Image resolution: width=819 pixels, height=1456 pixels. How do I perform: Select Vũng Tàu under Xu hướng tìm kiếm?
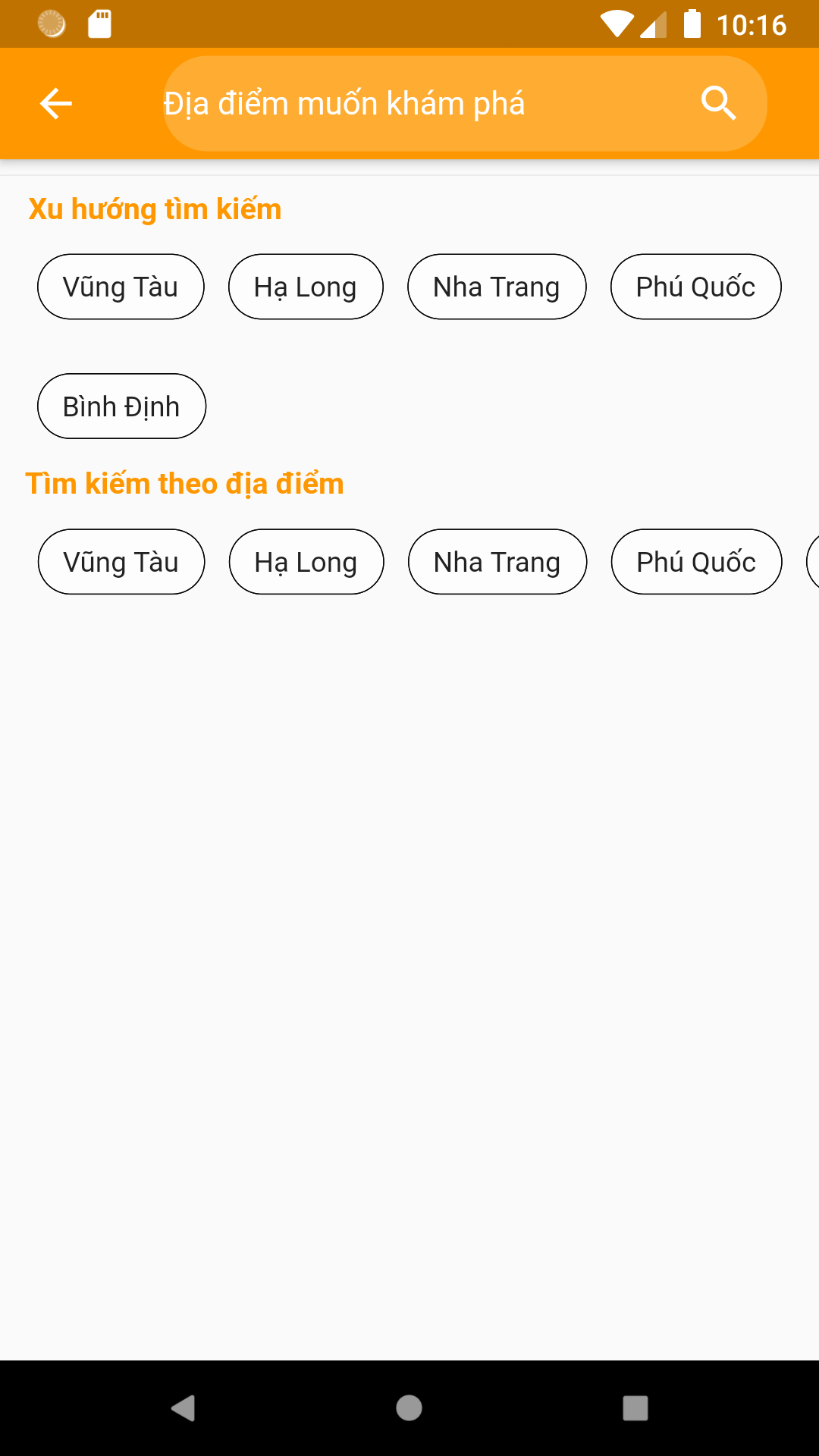pos(121,287)
